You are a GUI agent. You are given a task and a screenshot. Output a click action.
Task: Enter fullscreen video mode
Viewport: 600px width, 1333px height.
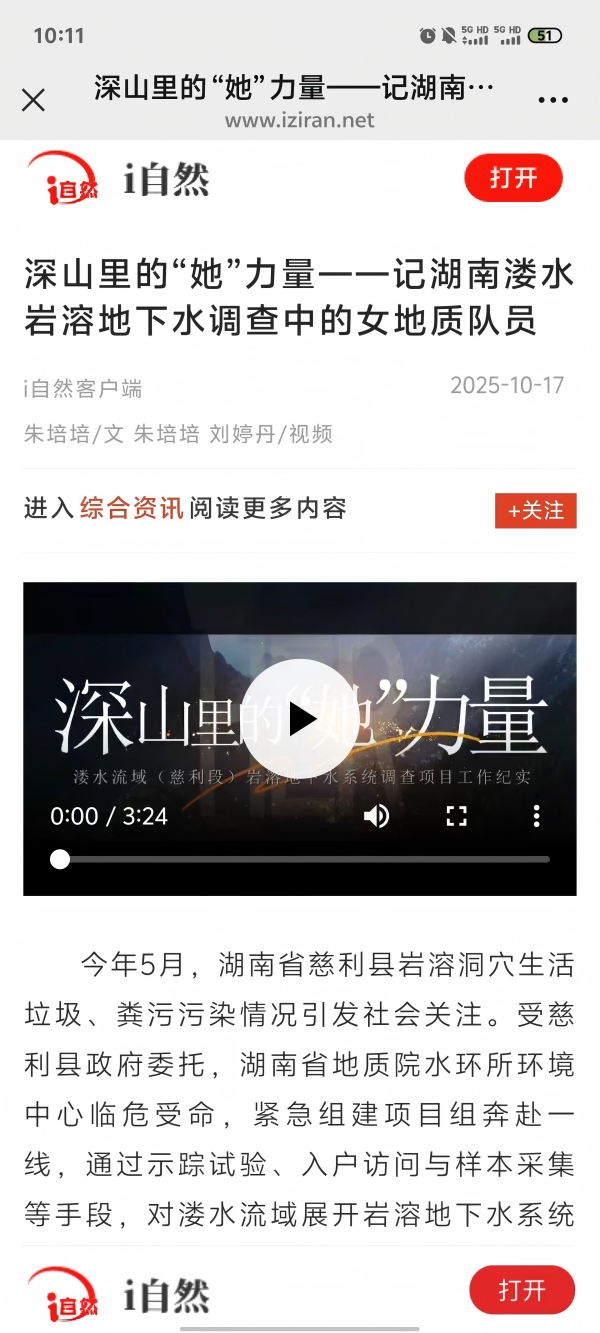click(x=457, y=816)
